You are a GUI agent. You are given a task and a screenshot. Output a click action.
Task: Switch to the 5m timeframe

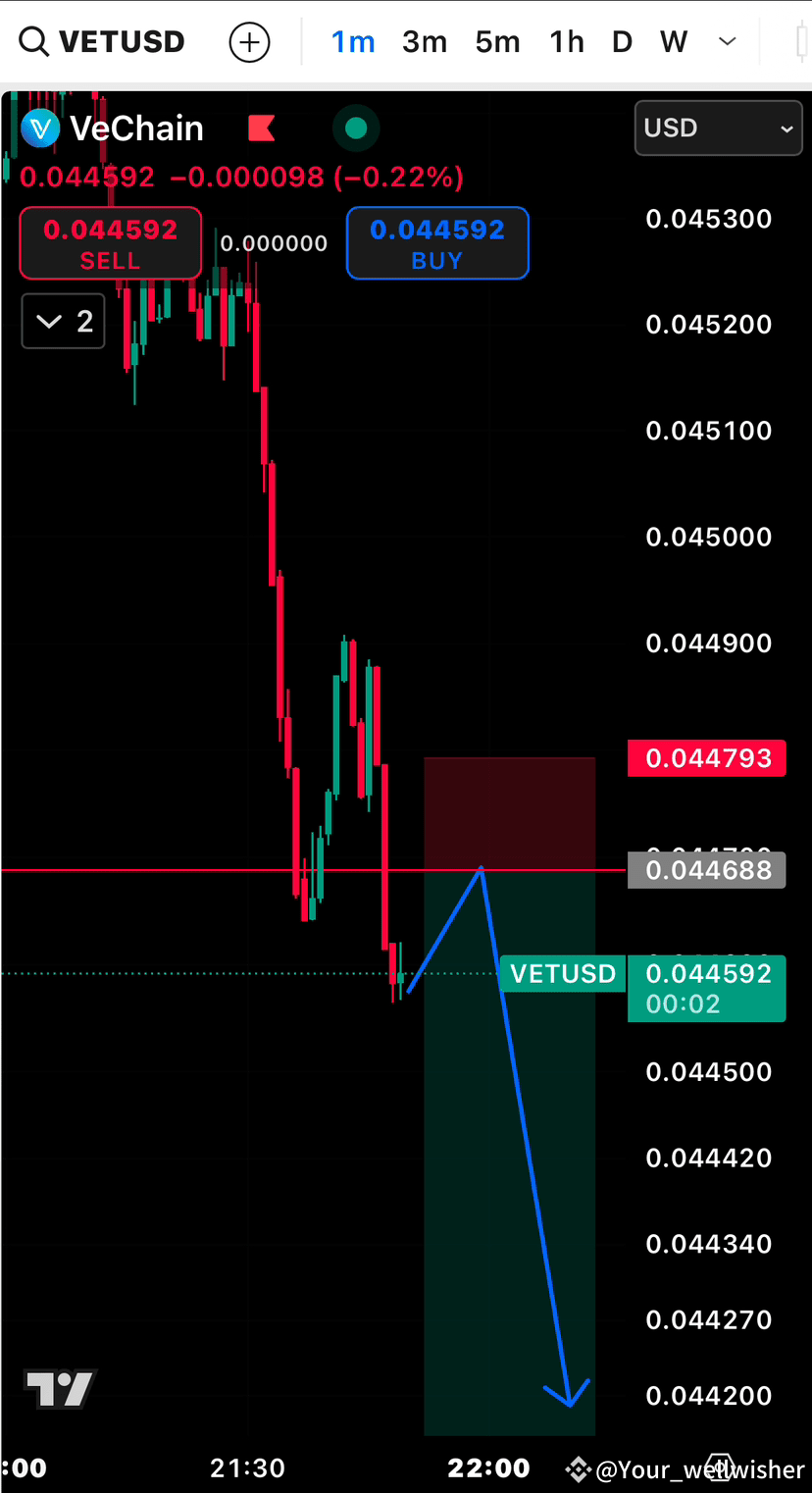click(x=497, y=41)
